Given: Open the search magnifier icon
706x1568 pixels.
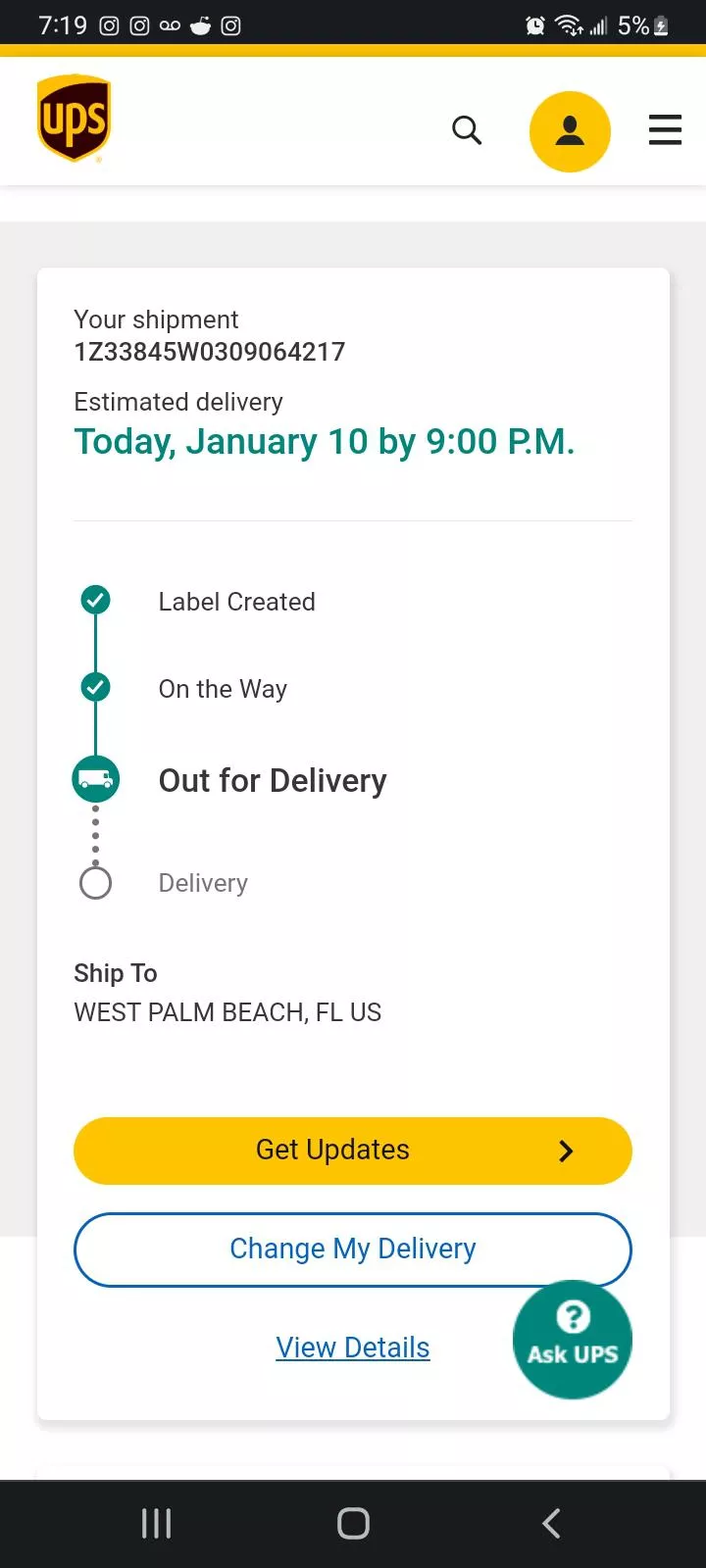Looking at the screenshot, I should click(467, 130).
